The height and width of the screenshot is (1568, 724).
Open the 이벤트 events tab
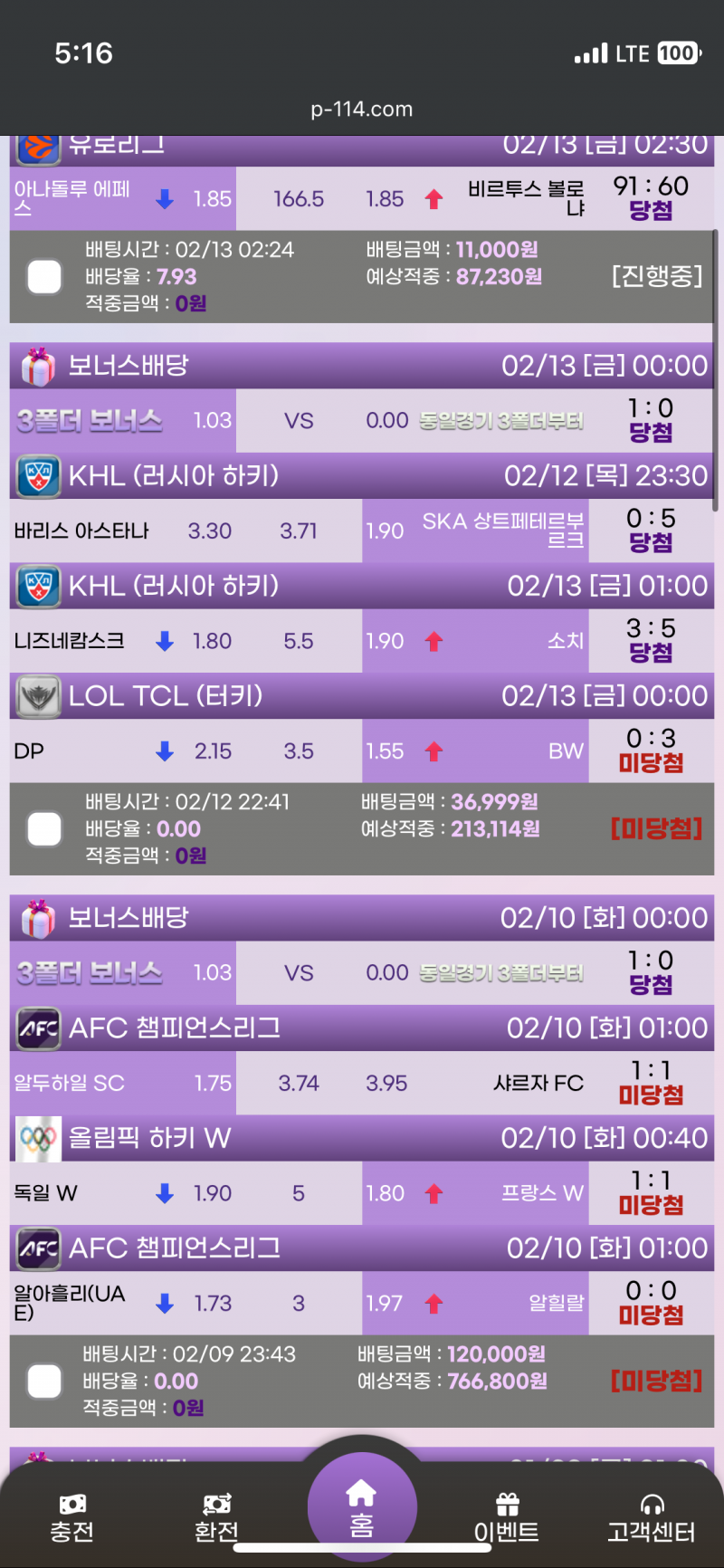(507, 1517)
